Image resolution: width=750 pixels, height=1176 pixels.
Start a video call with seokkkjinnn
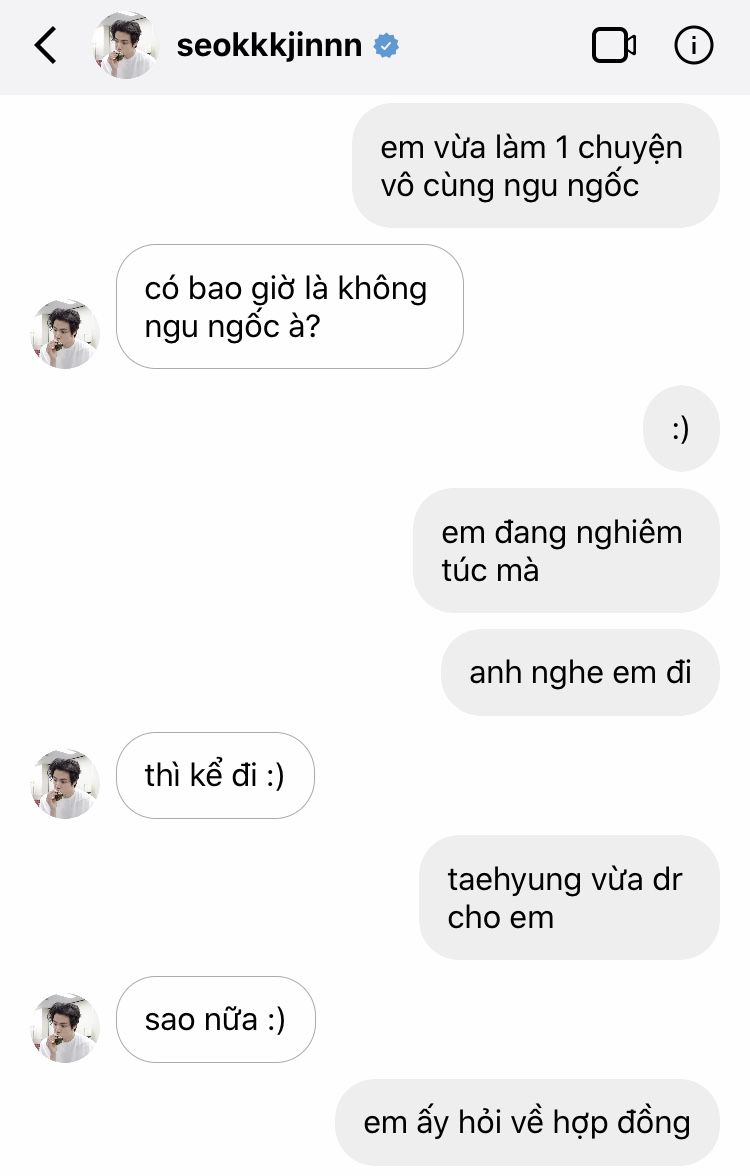[x=614, y=46]
